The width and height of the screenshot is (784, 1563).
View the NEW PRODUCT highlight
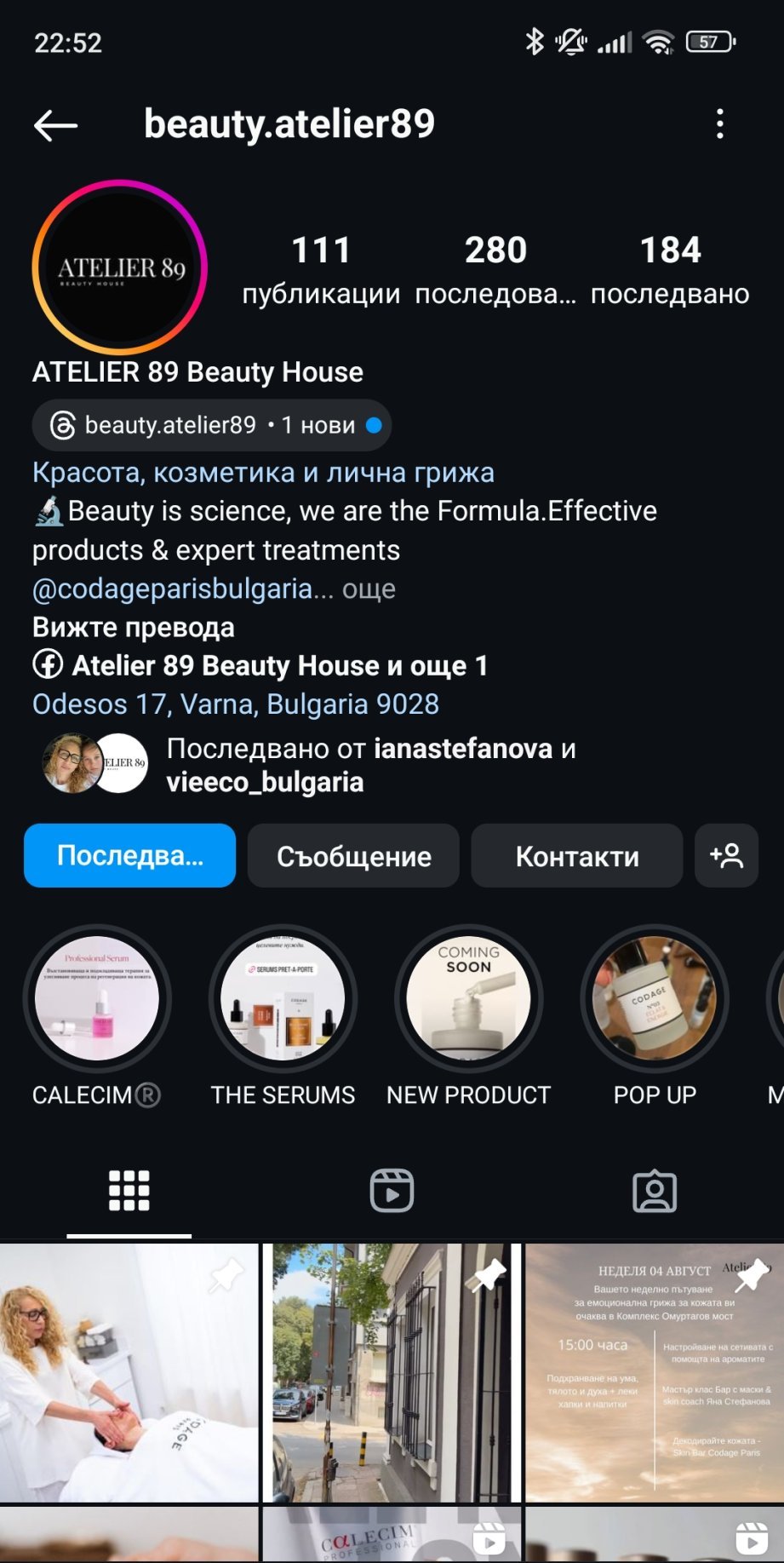[x=468, y=998]
